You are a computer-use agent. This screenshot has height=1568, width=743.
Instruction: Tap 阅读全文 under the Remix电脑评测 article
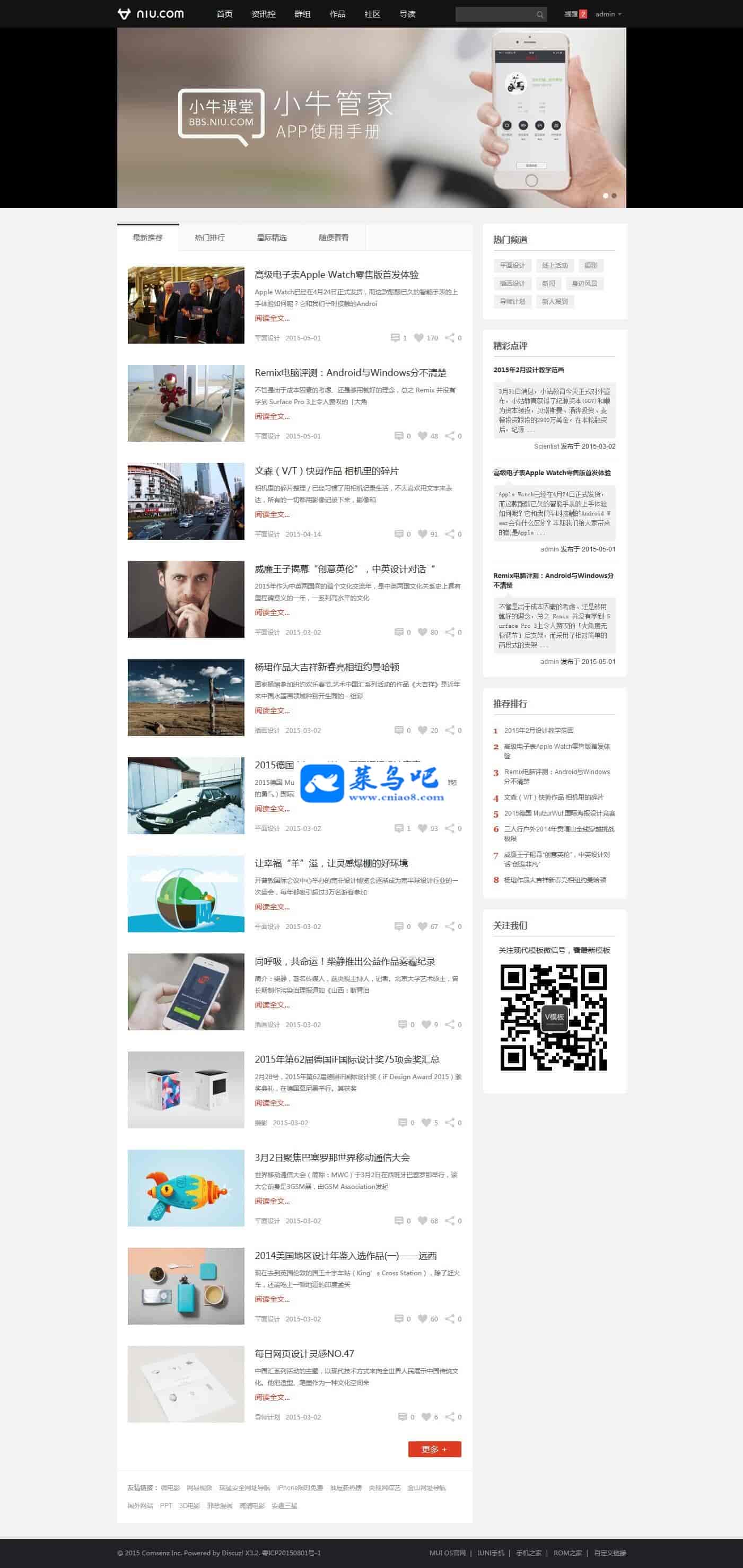pos(272,416)
